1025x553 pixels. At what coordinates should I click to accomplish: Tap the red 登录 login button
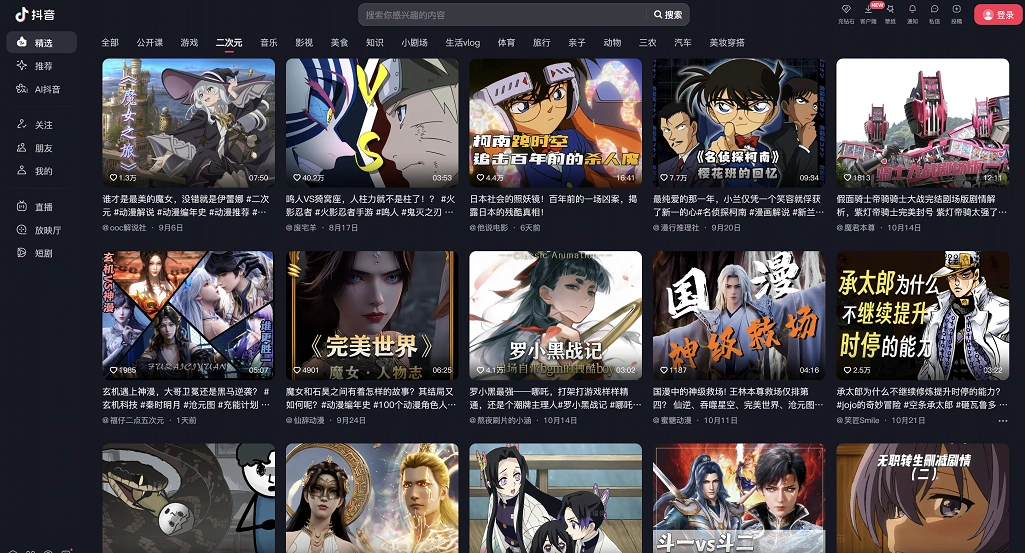click(998, 14)
